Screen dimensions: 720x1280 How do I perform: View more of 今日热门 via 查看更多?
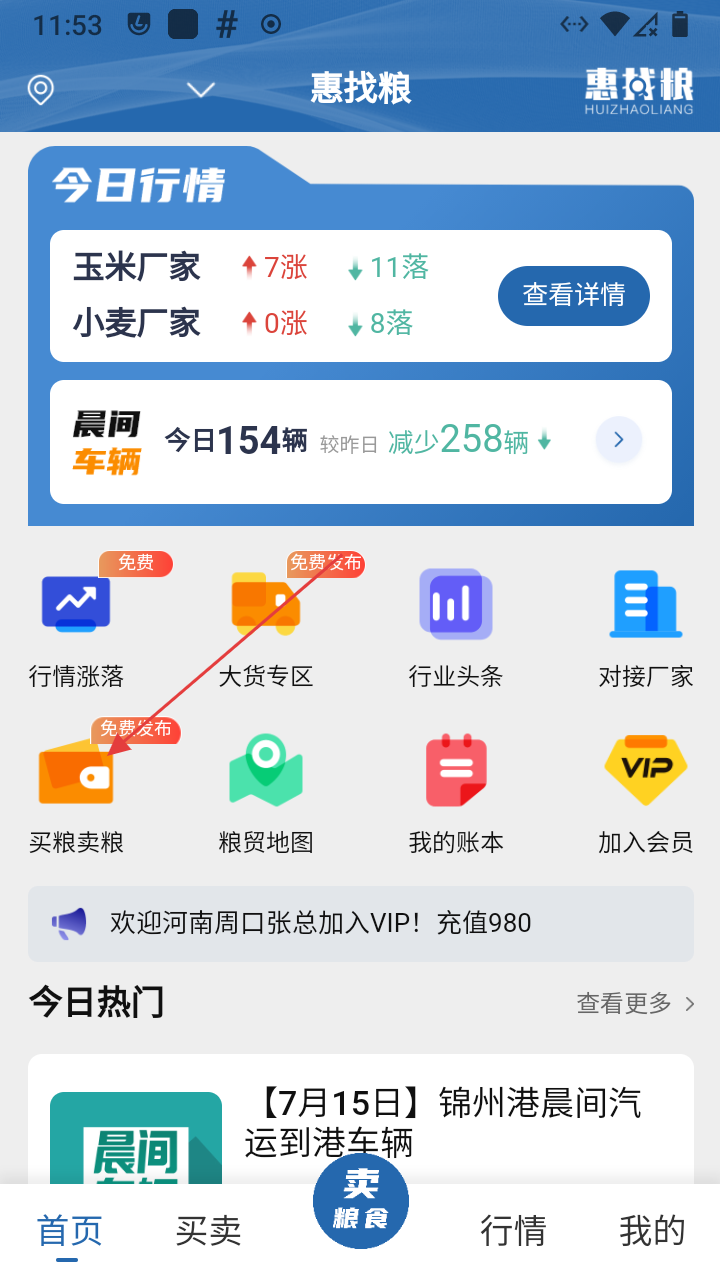[x=635, y=1003]
